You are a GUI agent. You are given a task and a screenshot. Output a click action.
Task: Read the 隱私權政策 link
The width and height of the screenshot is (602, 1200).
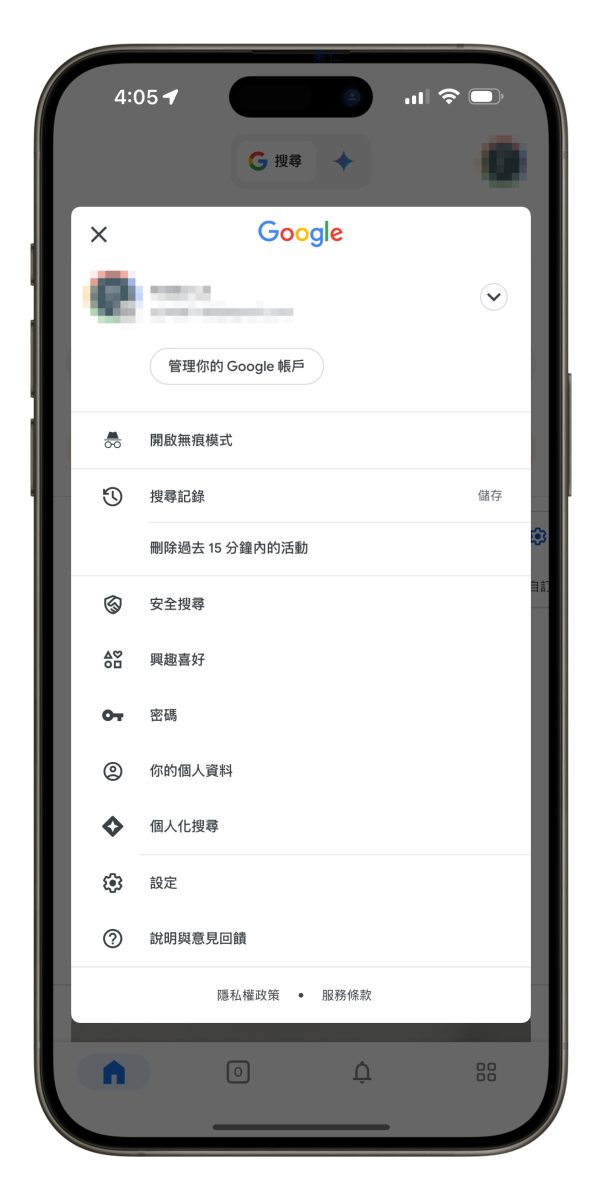click(x=248, y=996)
